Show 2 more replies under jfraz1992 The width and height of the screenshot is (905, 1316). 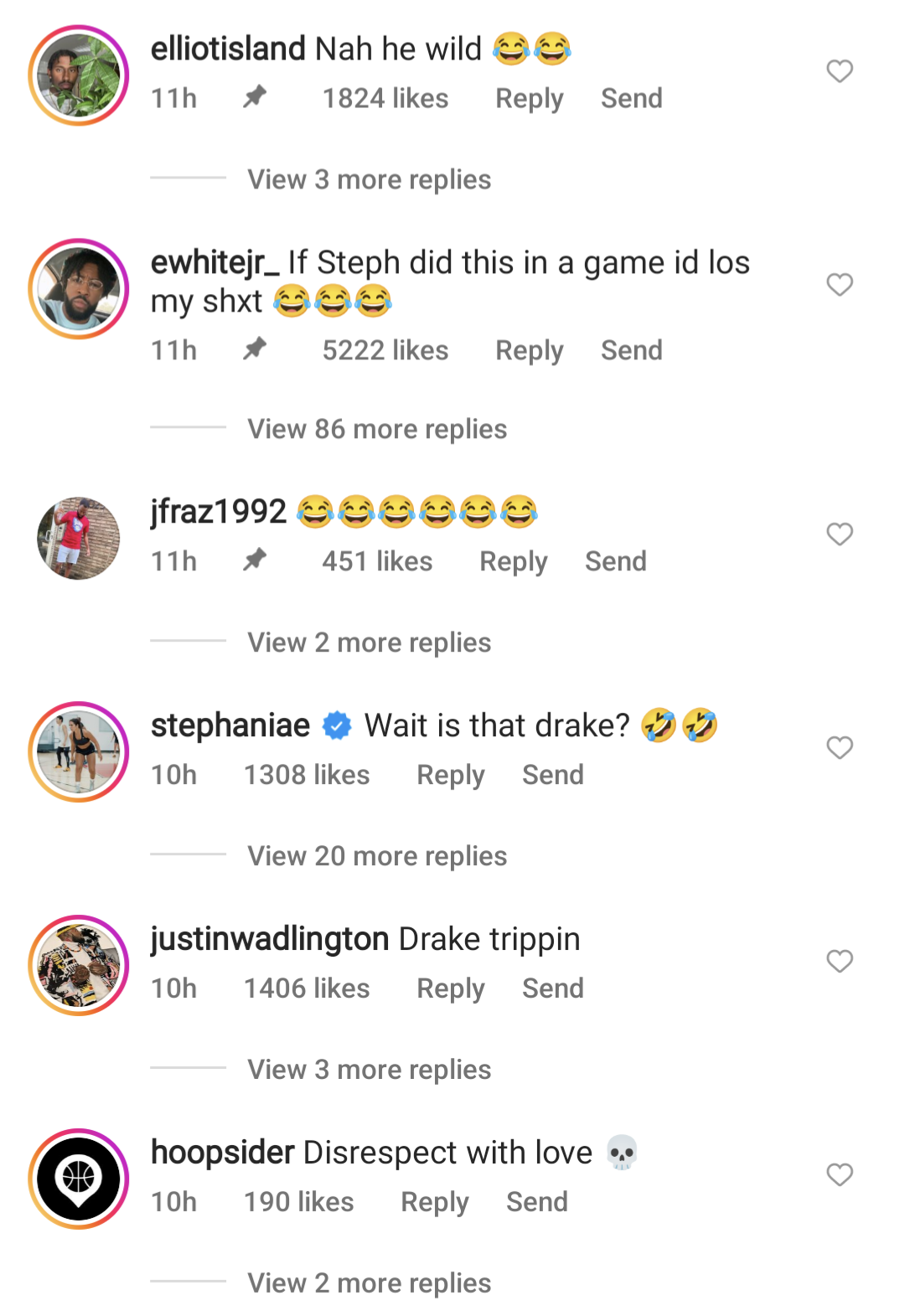pyautogui.click(x=369, y=643)
